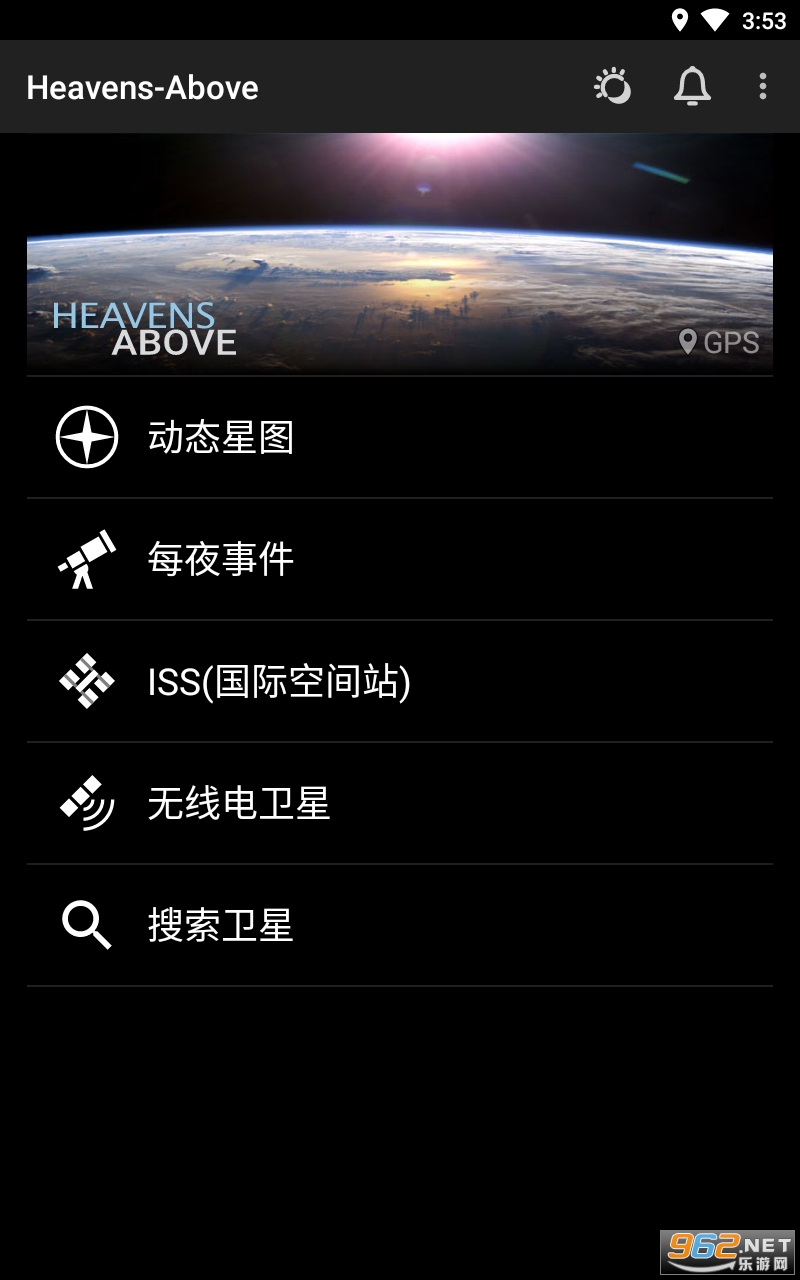
Task: Open the notifications bell
Action: tap(692, 87)
